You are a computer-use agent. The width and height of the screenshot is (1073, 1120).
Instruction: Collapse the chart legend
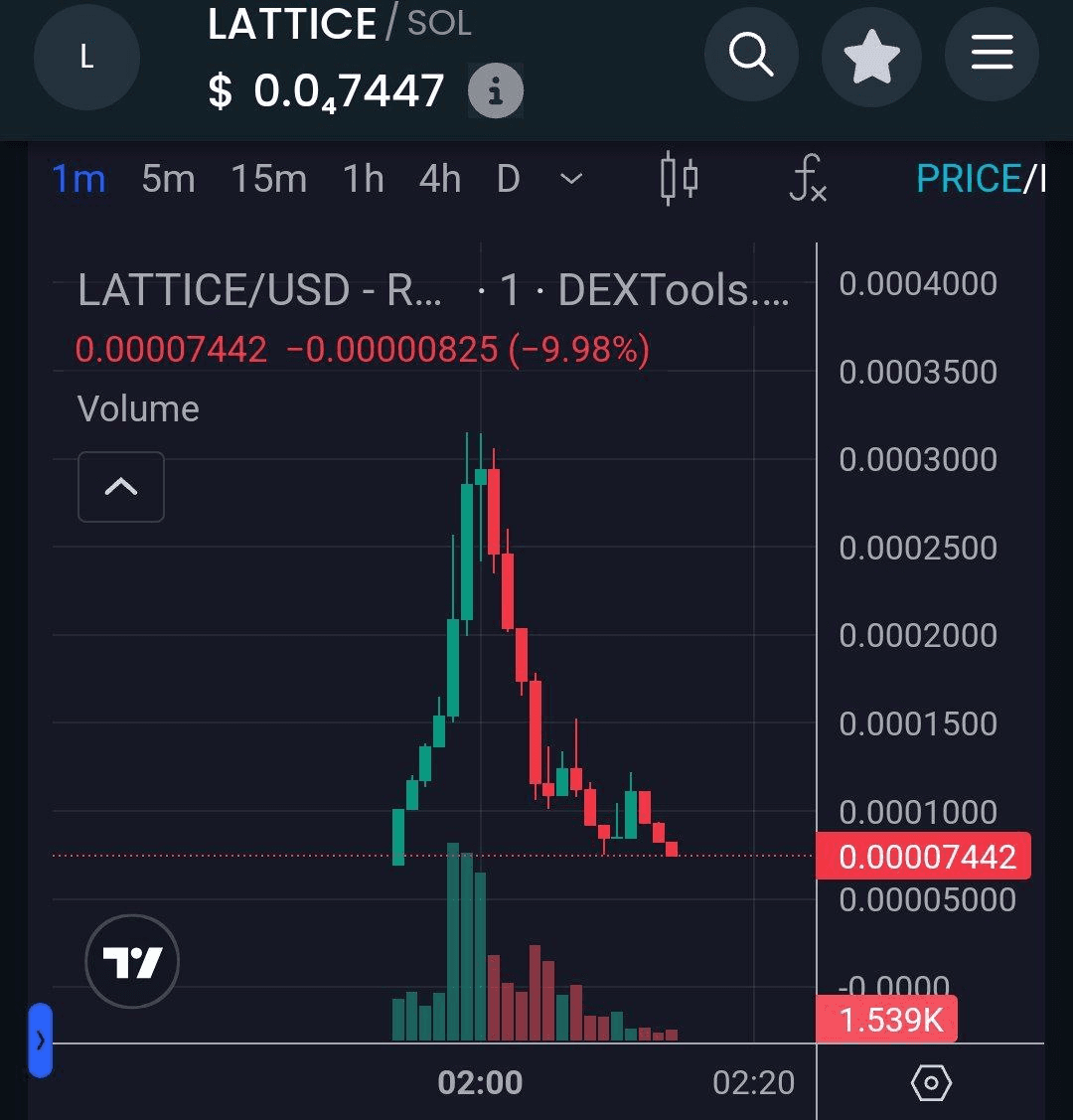tap(121, 487)
